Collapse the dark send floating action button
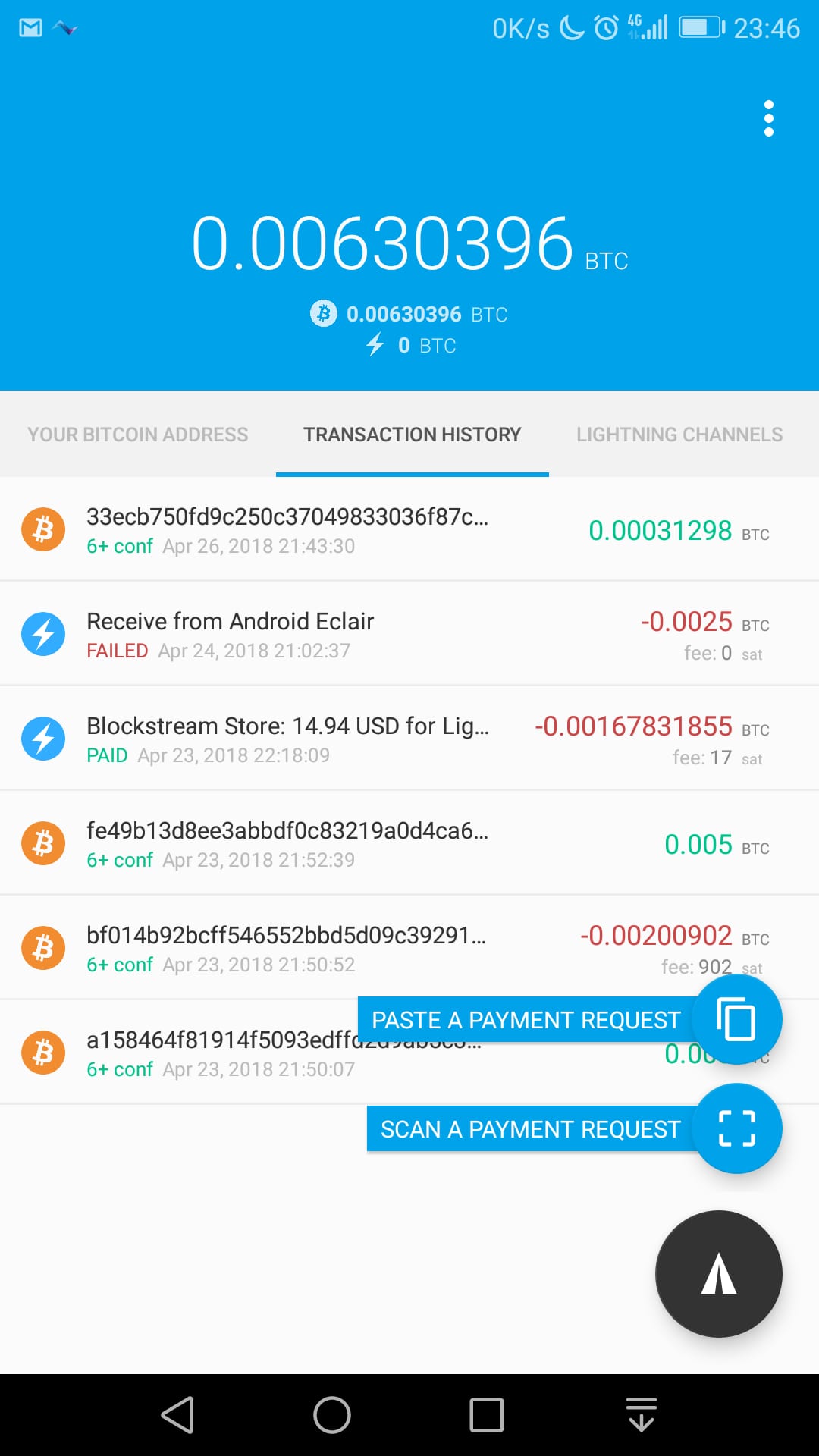This screenshot has height=1456, width=819. [x=718, y=1274]
